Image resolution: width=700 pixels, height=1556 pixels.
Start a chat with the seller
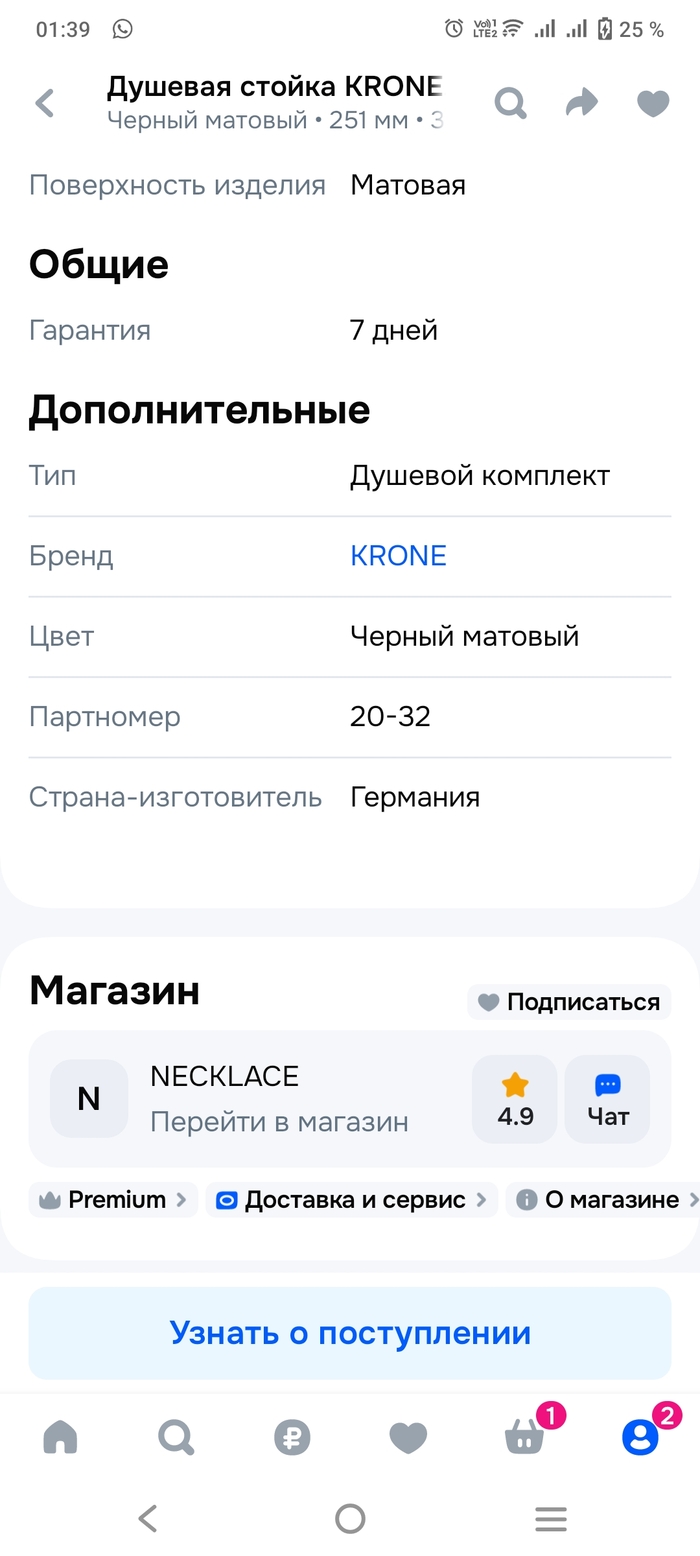[607, 1099]
